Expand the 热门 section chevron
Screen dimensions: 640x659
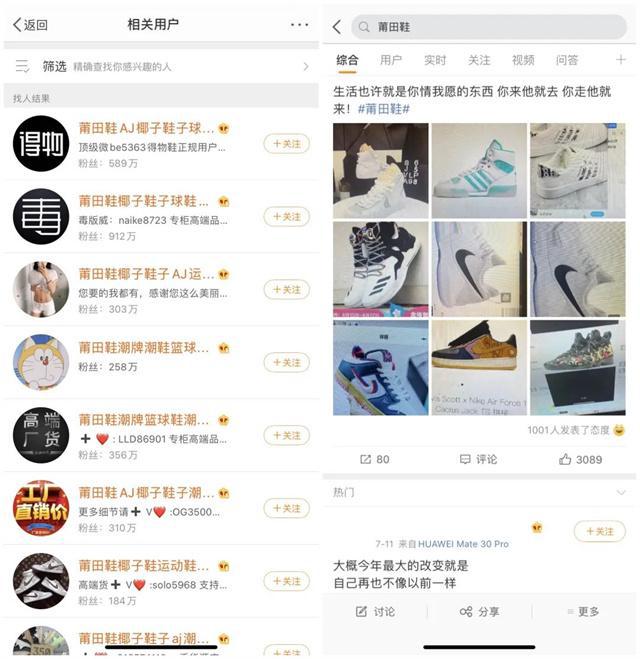[621, 492]
